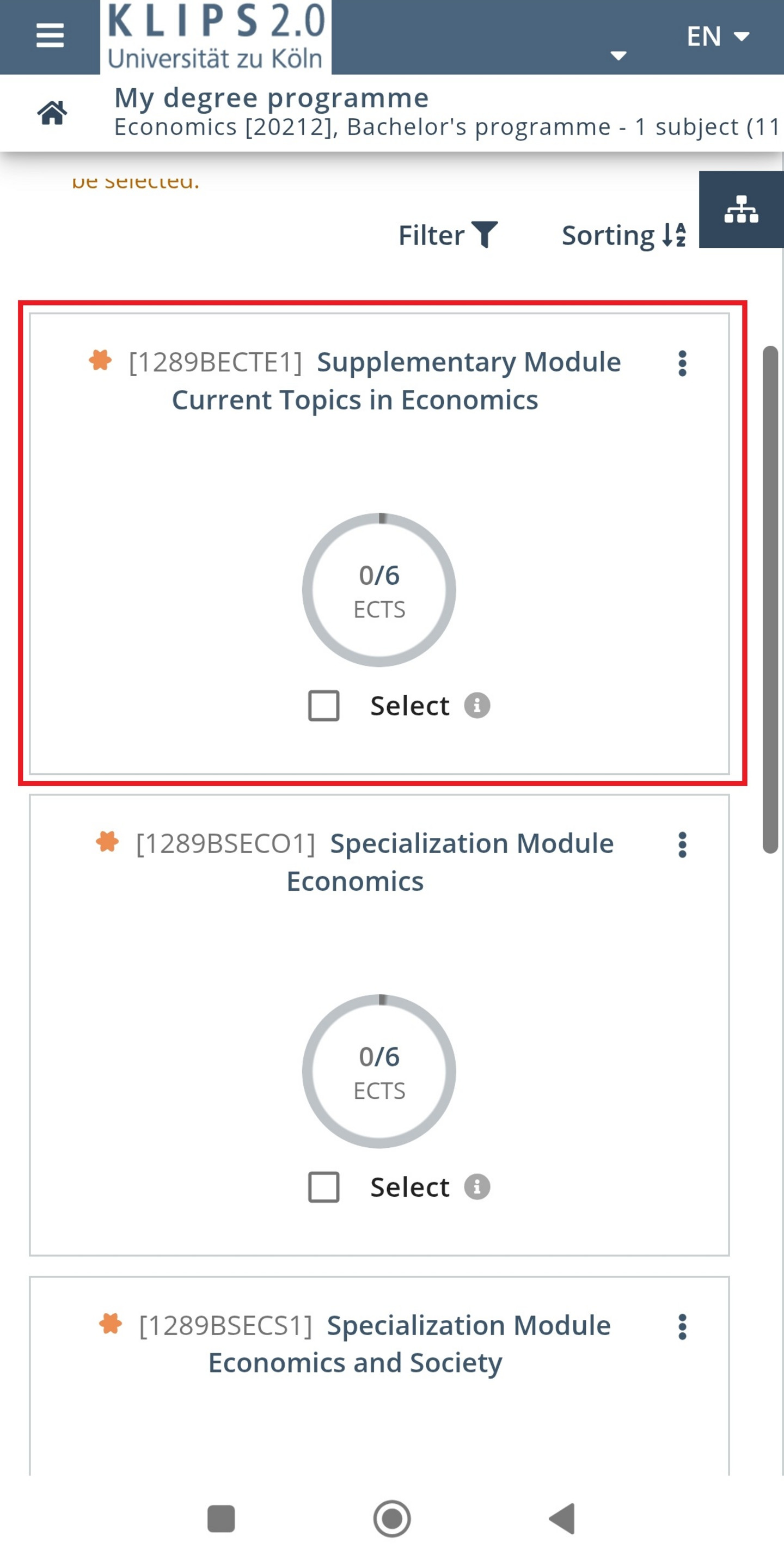Open overflow menu for module 1289BECTE1

682,364
